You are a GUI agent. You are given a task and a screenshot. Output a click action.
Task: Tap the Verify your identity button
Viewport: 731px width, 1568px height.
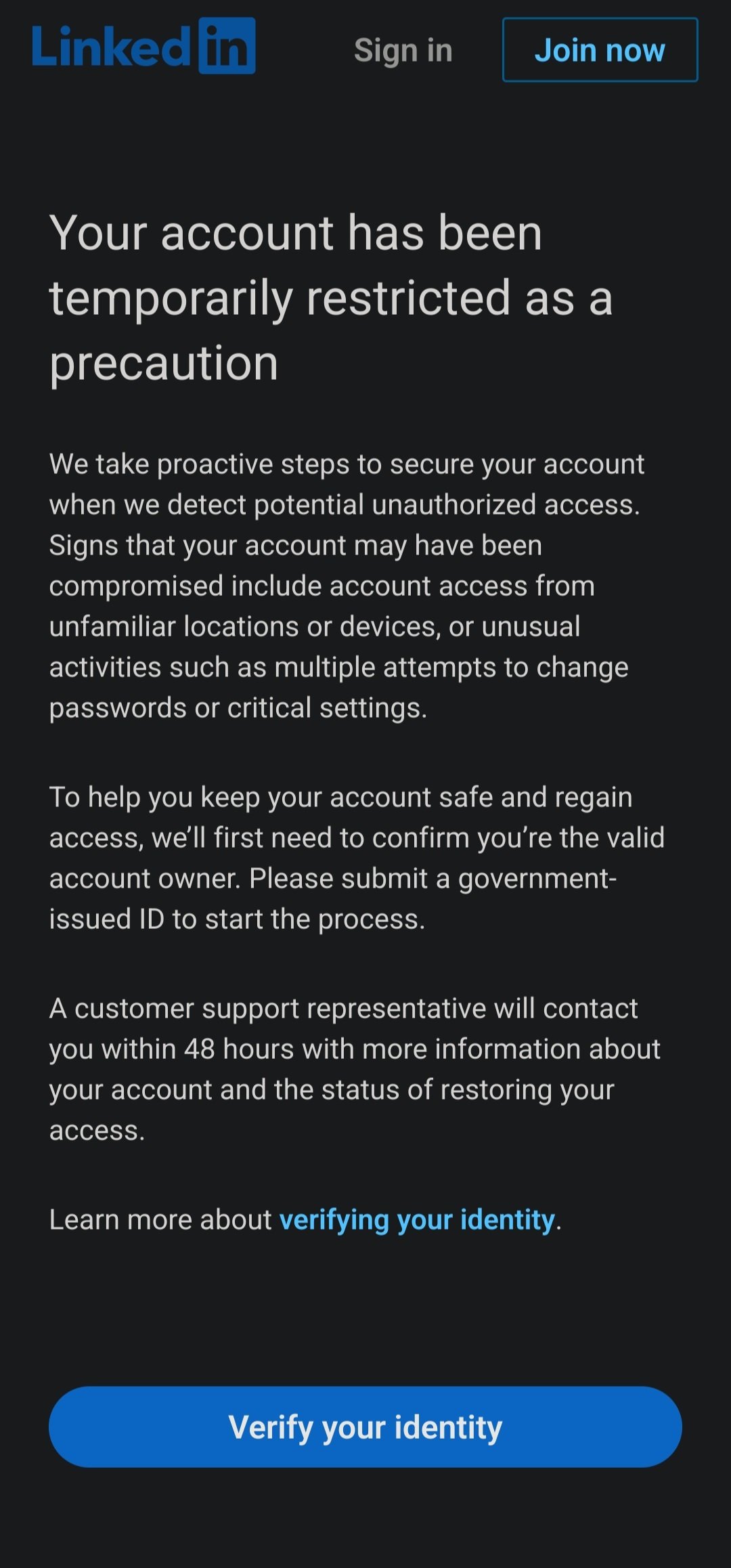[365, 1427]
